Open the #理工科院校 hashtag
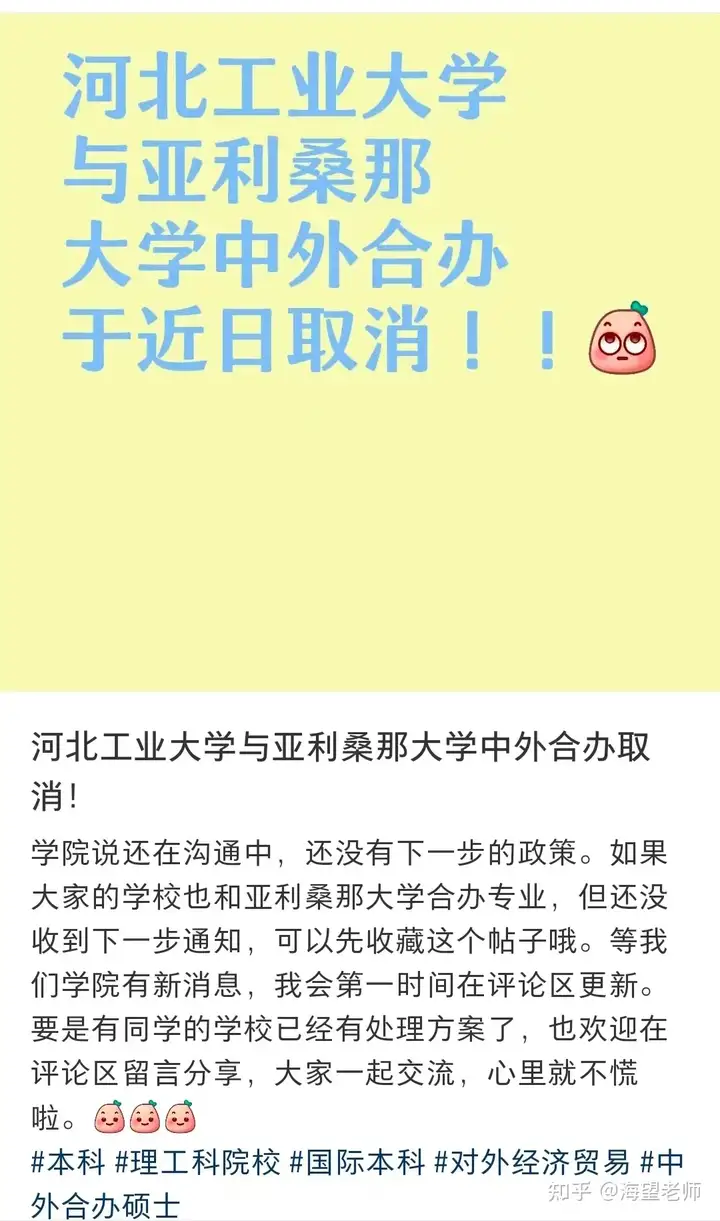The height and width of the screenshot is (1221, 720). 197,1162
